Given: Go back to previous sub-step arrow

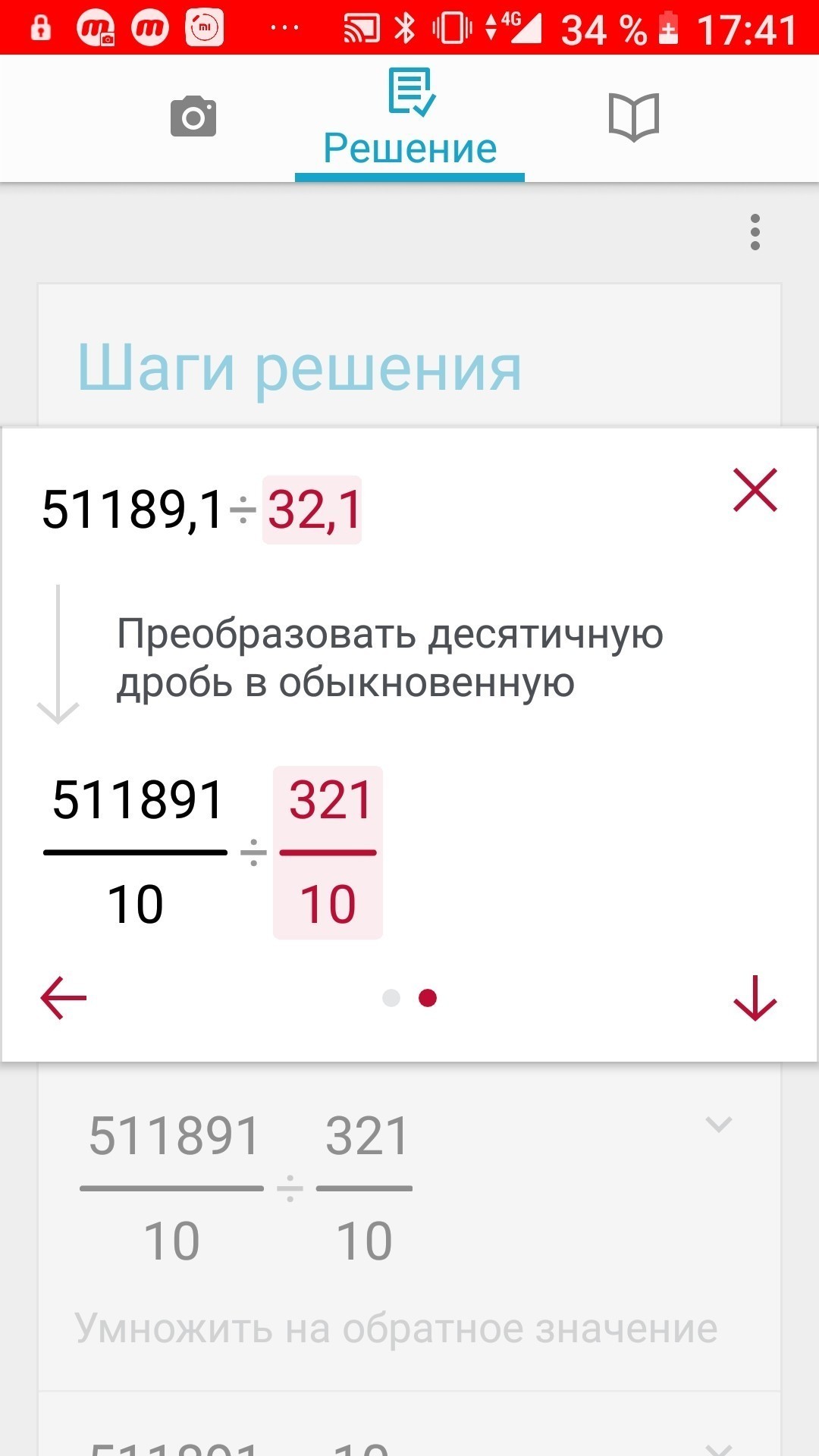Looking at the screenshot, I should 64,998.
